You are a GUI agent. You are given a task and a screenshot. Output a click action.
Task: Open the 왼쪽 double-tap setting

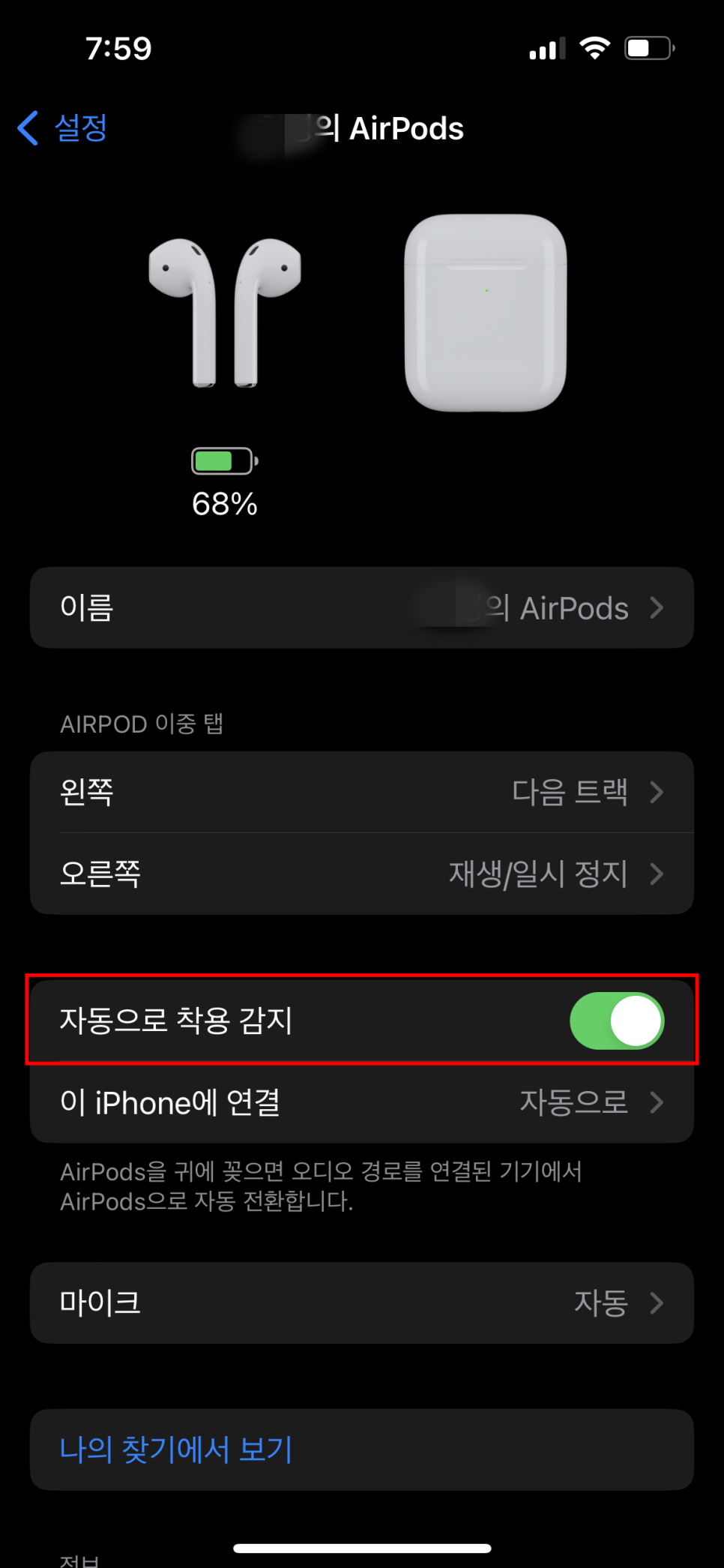click(362, 792)
